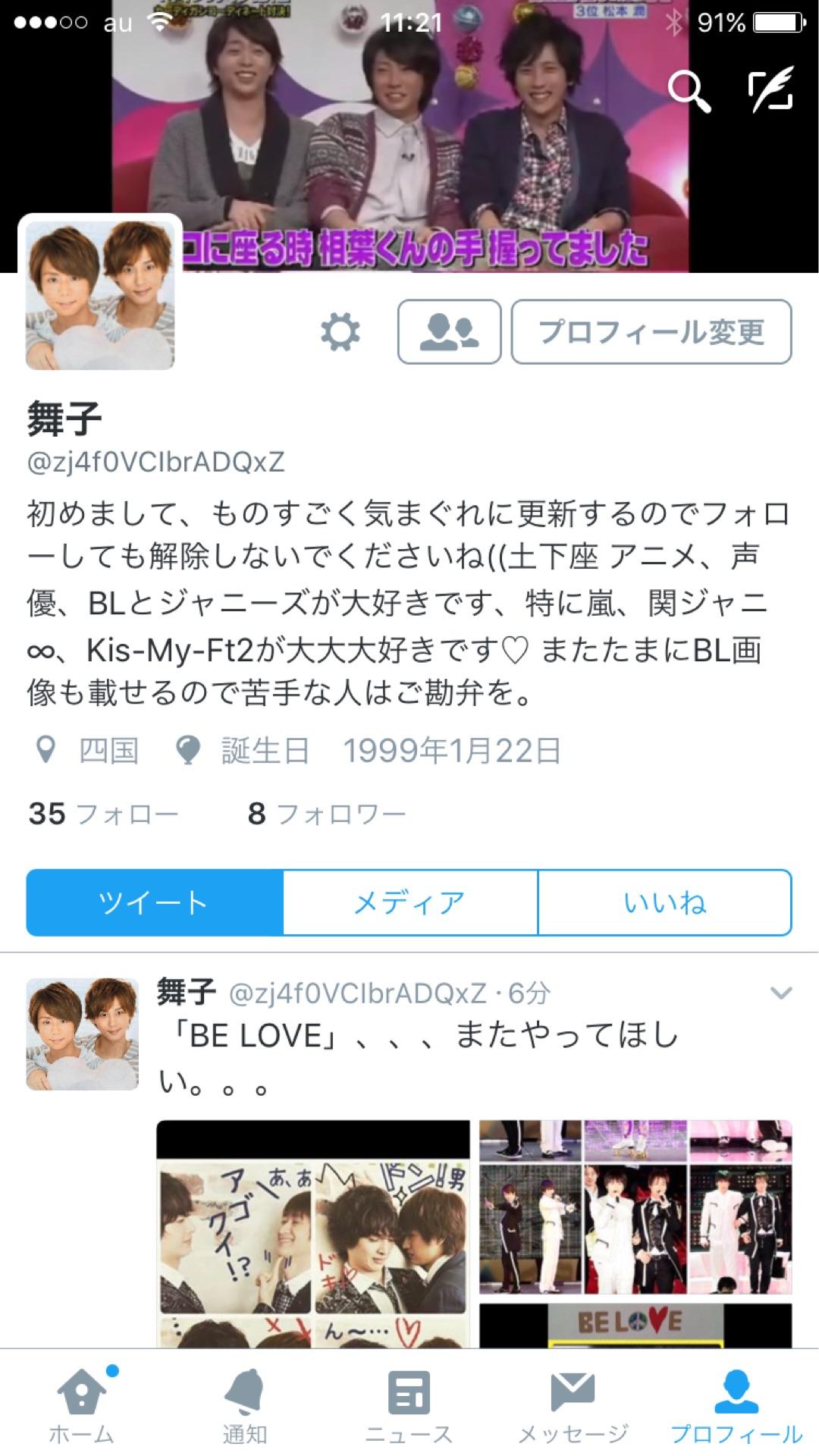819x1456 pixels.
Task: Open the メッセージ tab
Action: 573,1403
